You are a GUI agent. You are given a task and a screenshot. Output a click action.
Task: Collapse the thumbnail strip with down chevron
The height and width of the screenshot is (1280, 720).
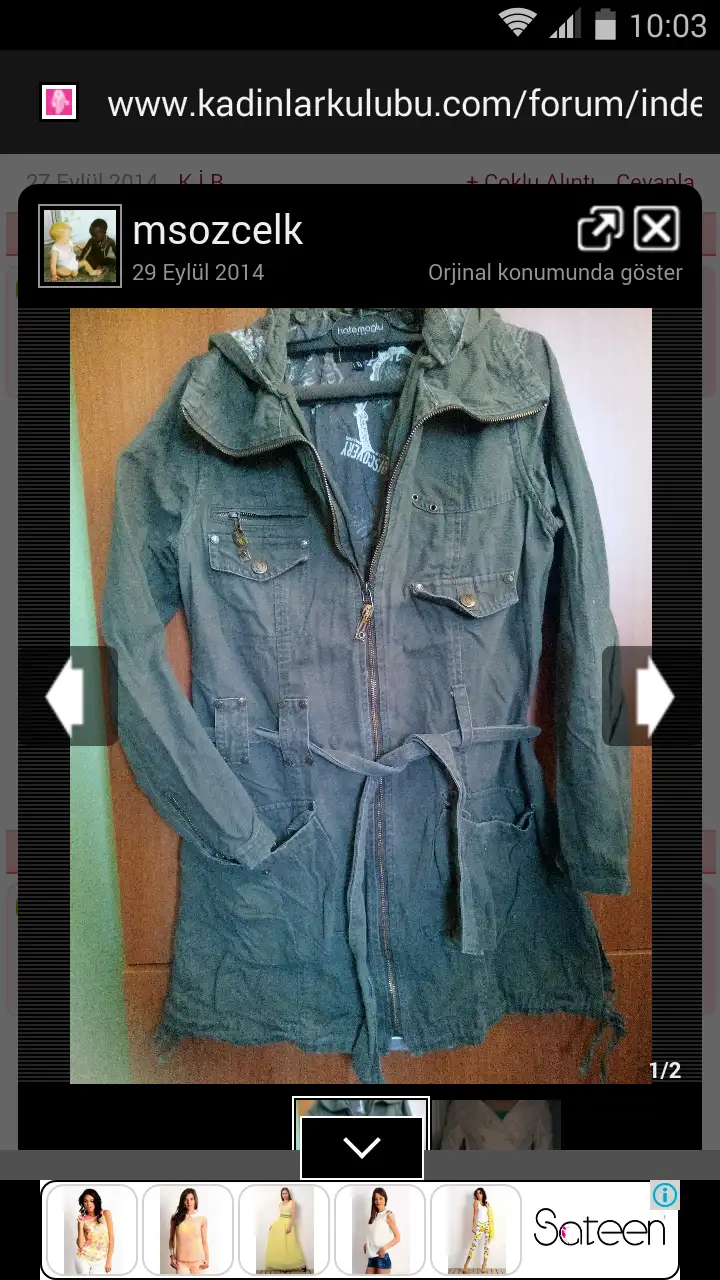pos(361,1147)
